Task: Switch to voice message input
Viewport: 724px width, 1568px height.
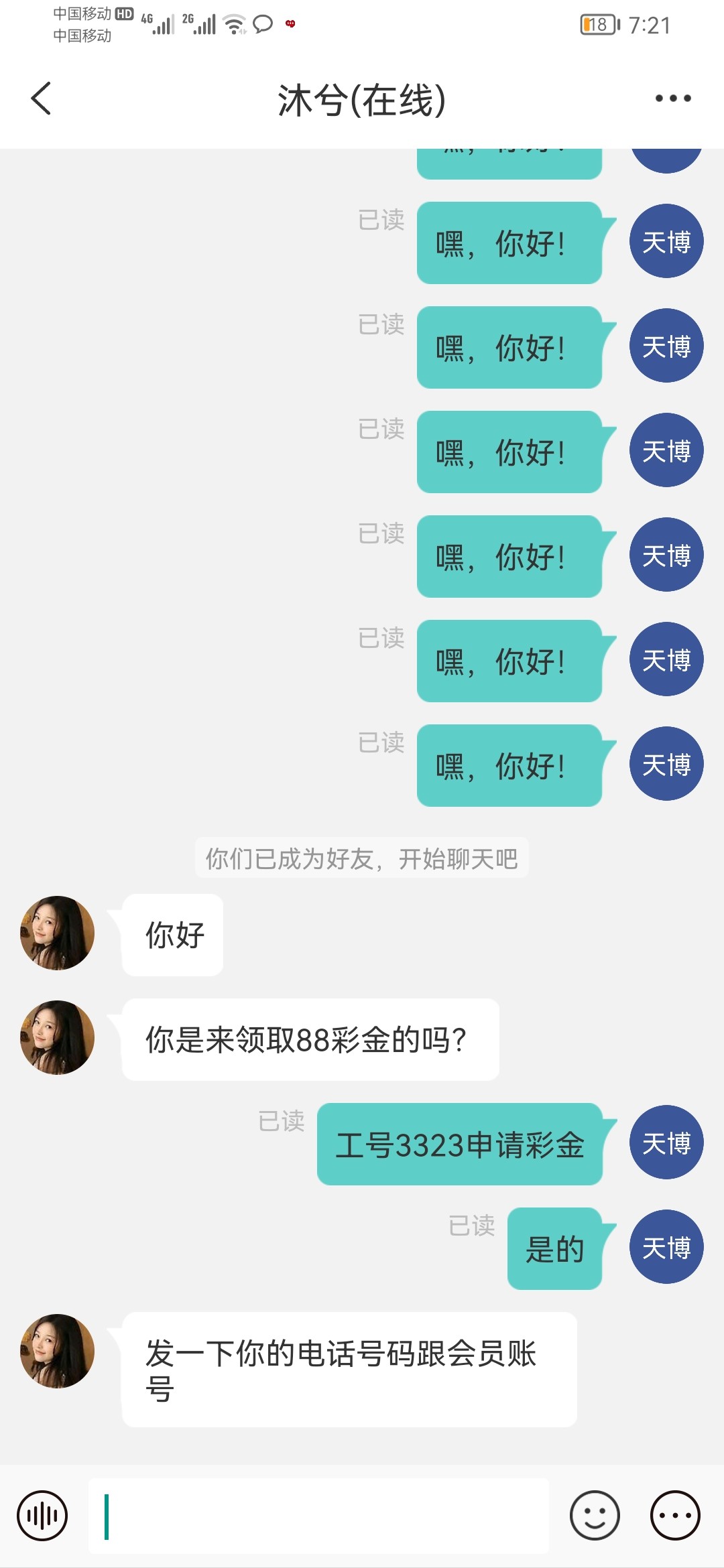Action: tap(42, 1515)
